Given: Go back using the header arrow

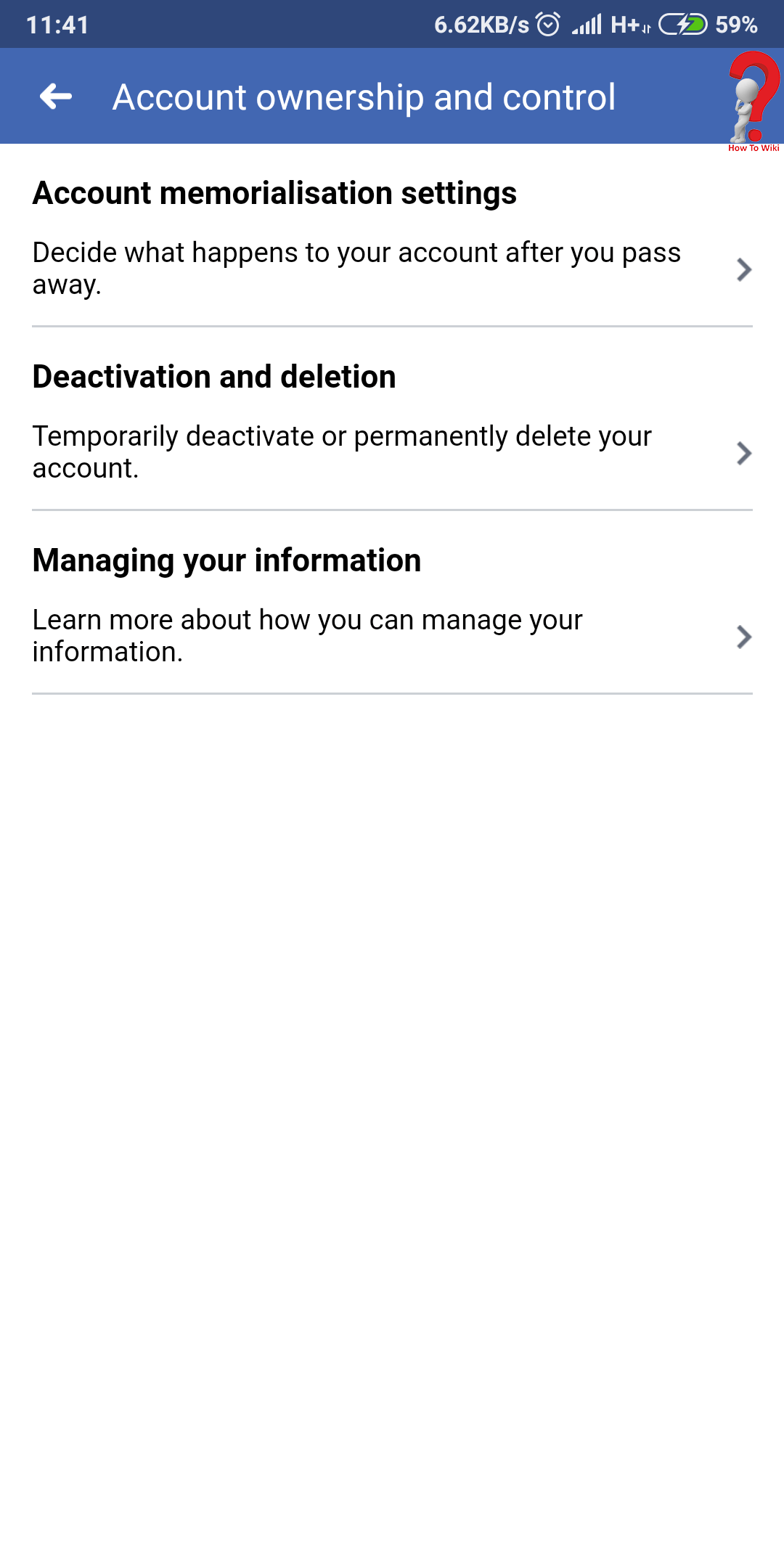Looking at the screenshot, I should click(x=56, y=96).
